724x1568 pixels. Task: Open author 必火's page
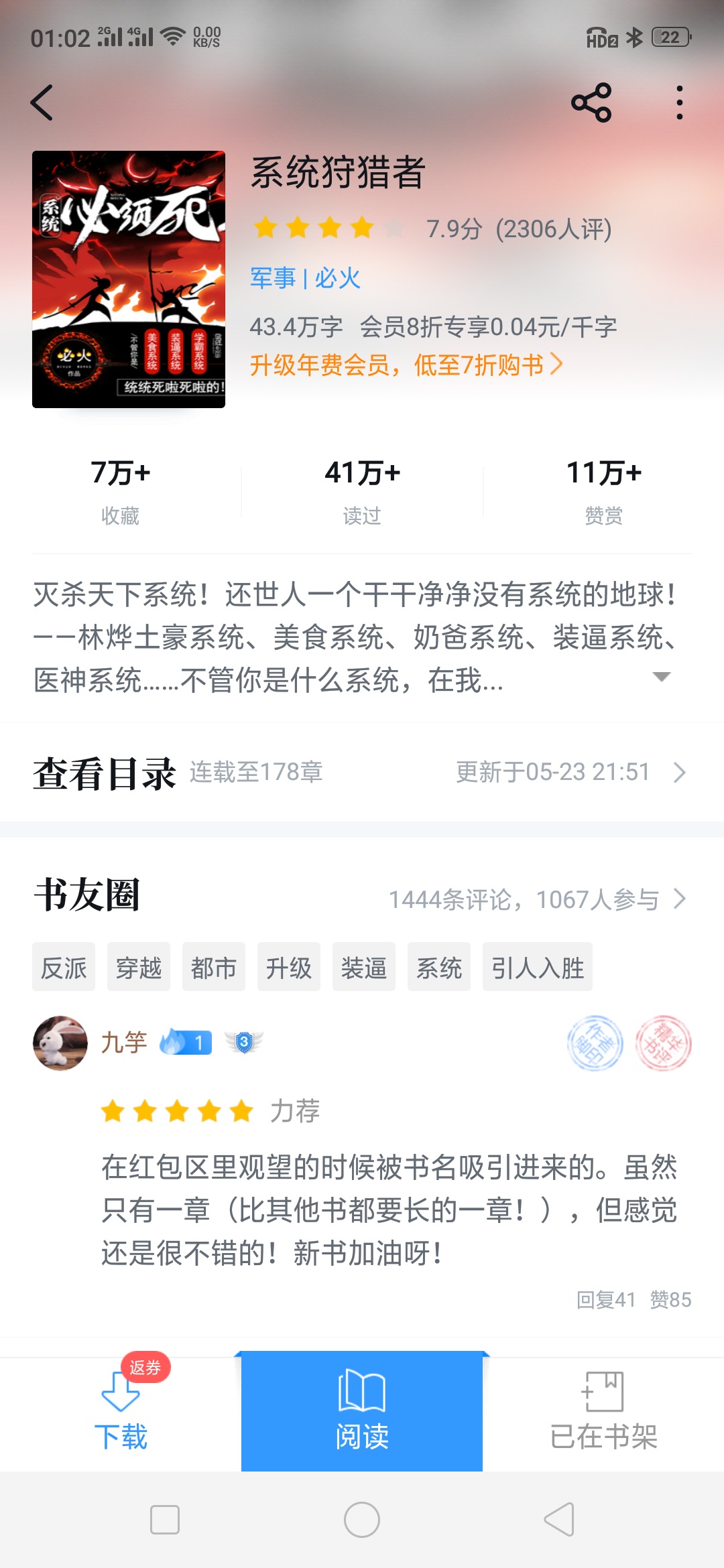(x=337, y=278)
